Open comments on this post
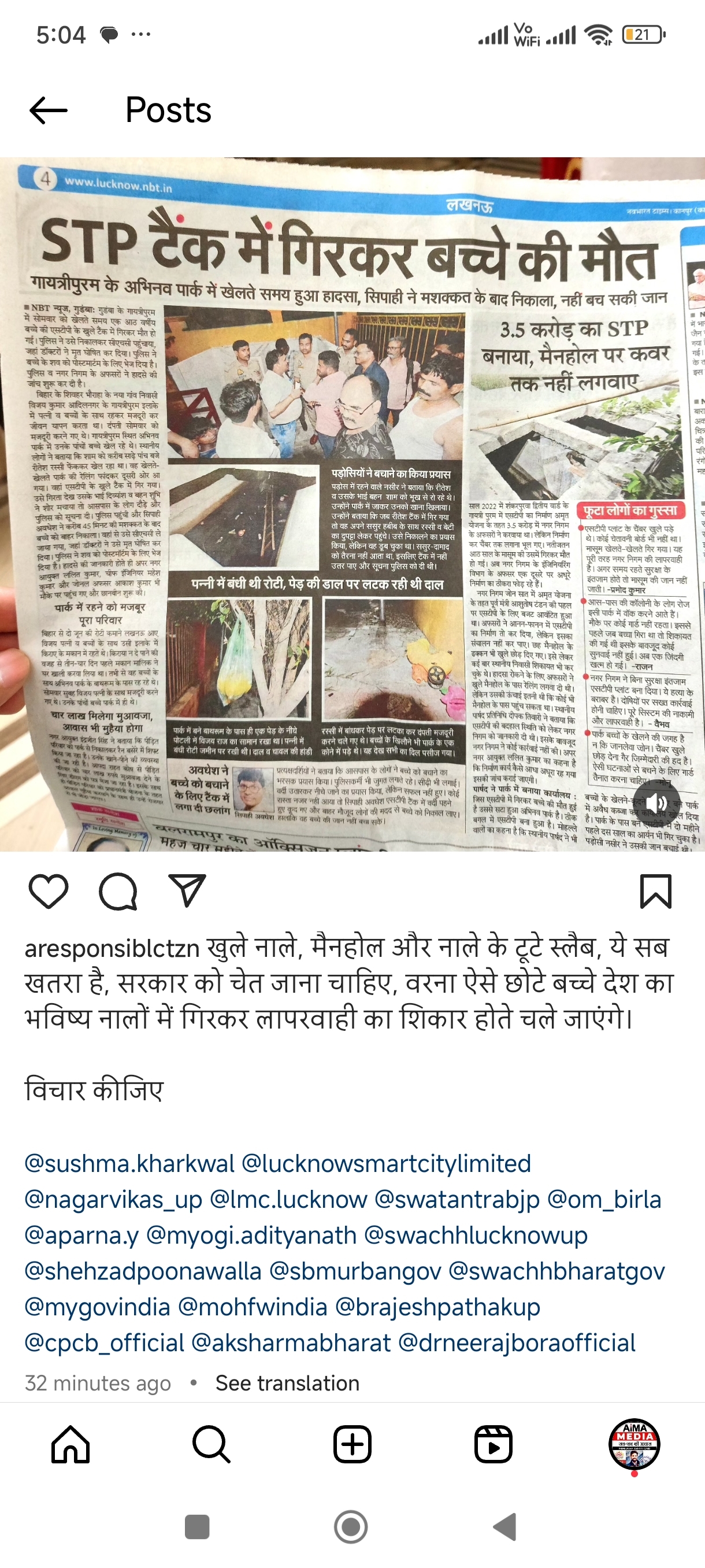705x1568 pixels. tap(118, 891)
